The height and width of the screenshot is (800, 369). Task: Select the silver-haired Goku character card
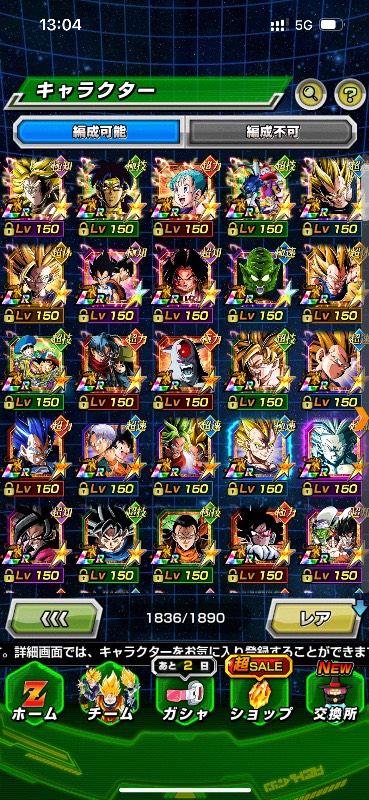(110, 543)
